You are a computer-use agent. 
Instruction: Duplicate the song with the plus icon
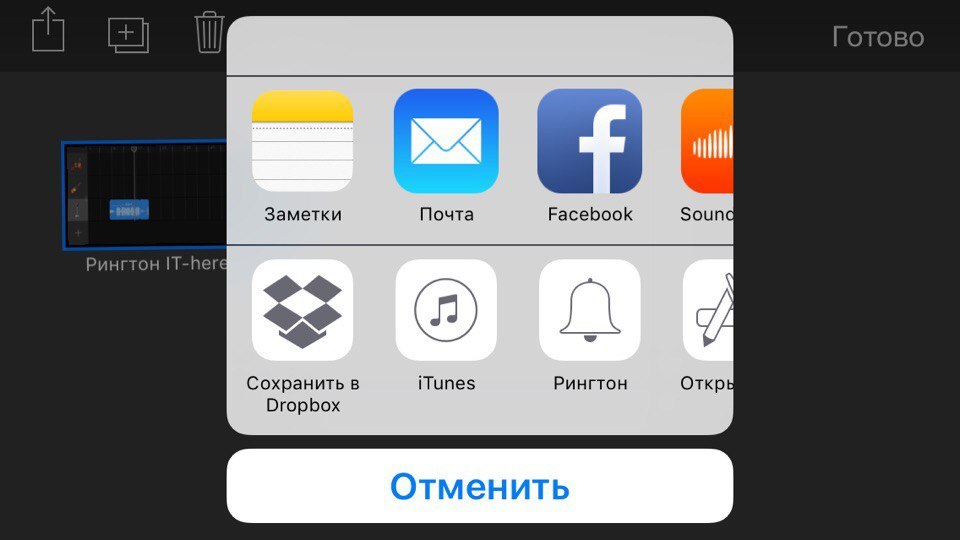click(x=128, y=35)
